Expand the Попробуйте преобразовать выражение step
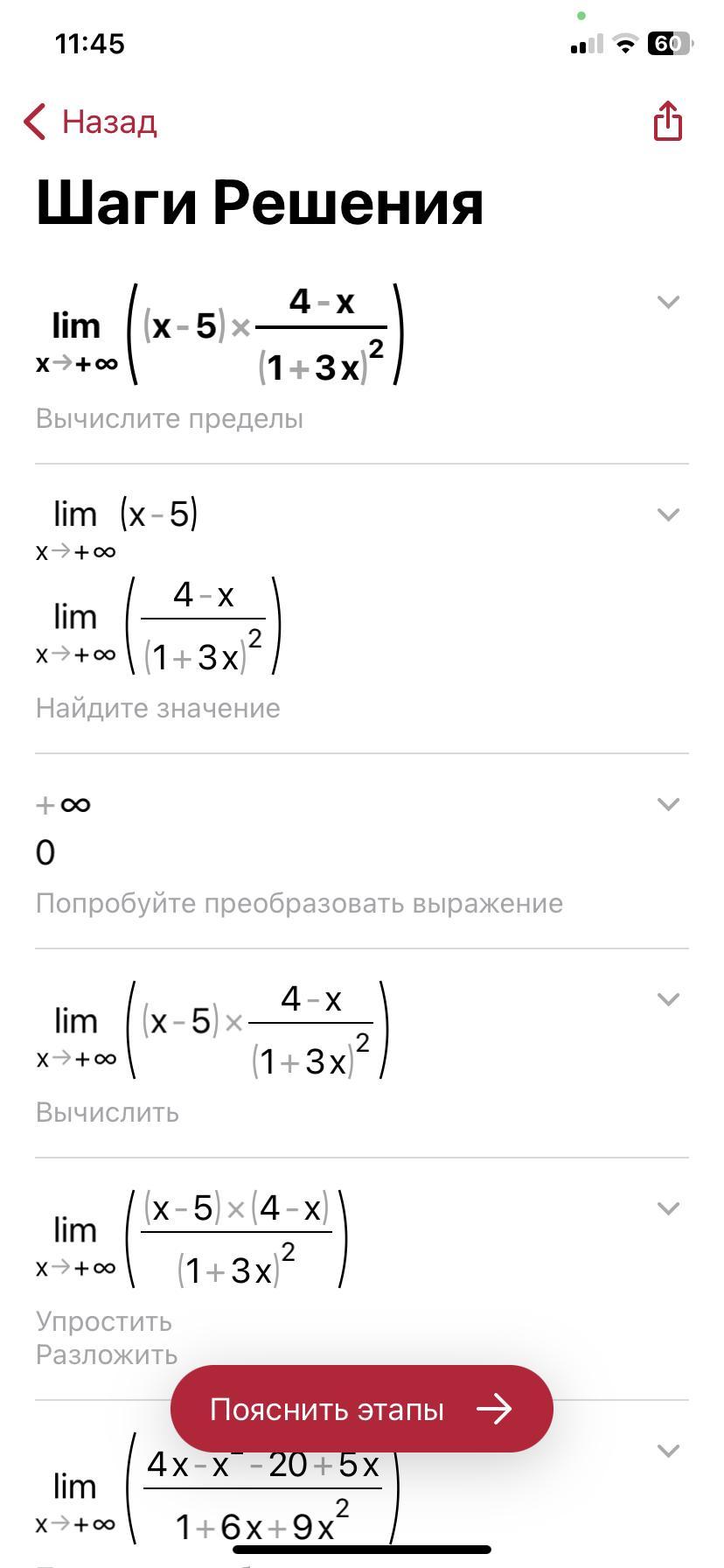 [668, 804]
